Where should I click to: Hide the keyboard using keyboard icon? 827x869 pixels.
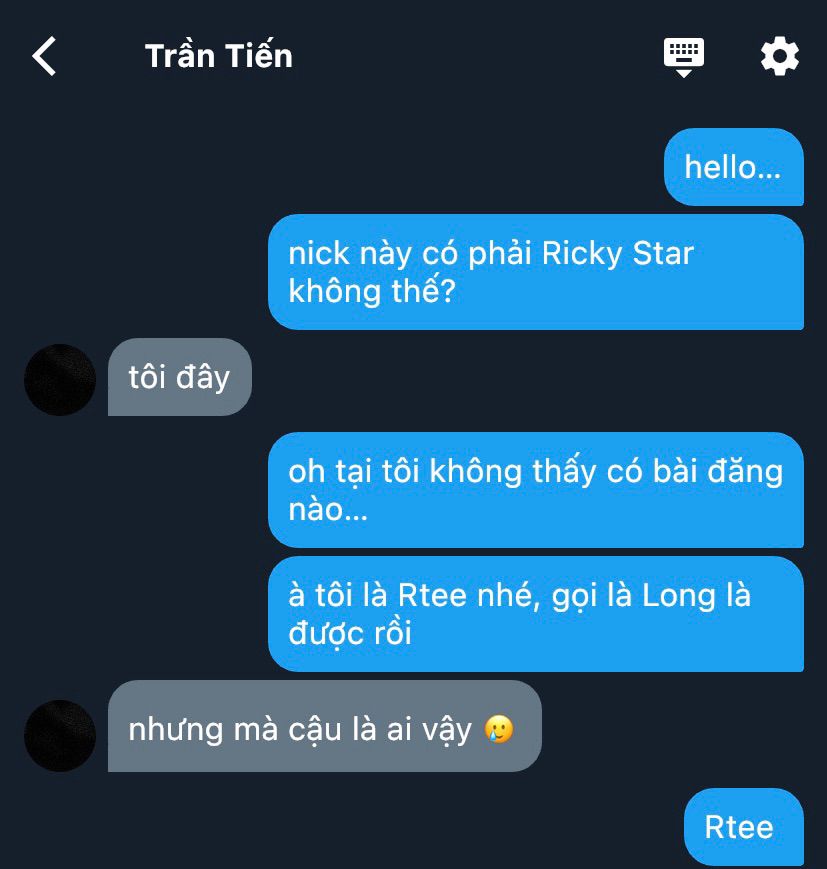coord(684,56)
